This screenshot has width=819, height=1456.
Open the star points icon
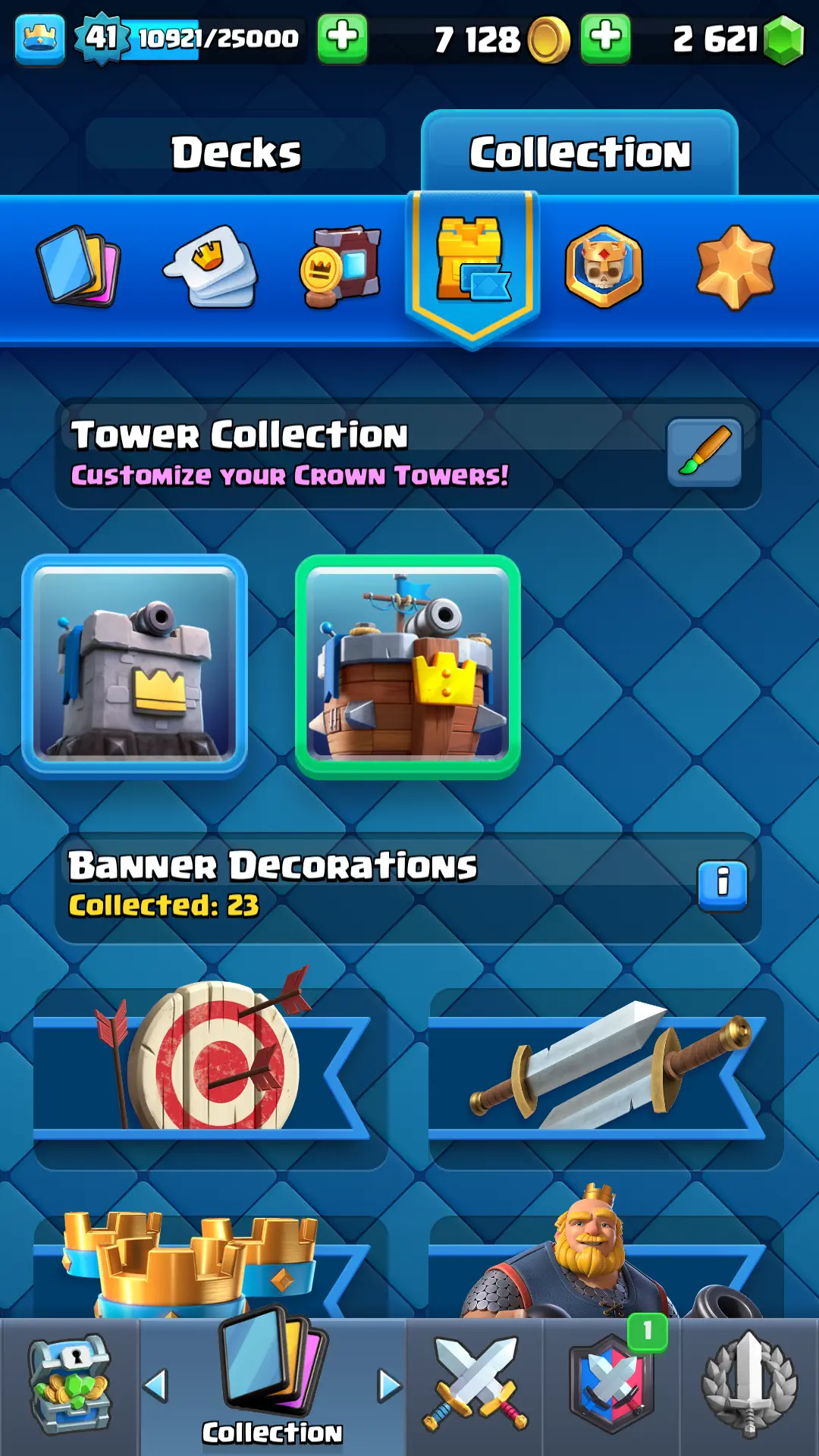tap(735, 266)
